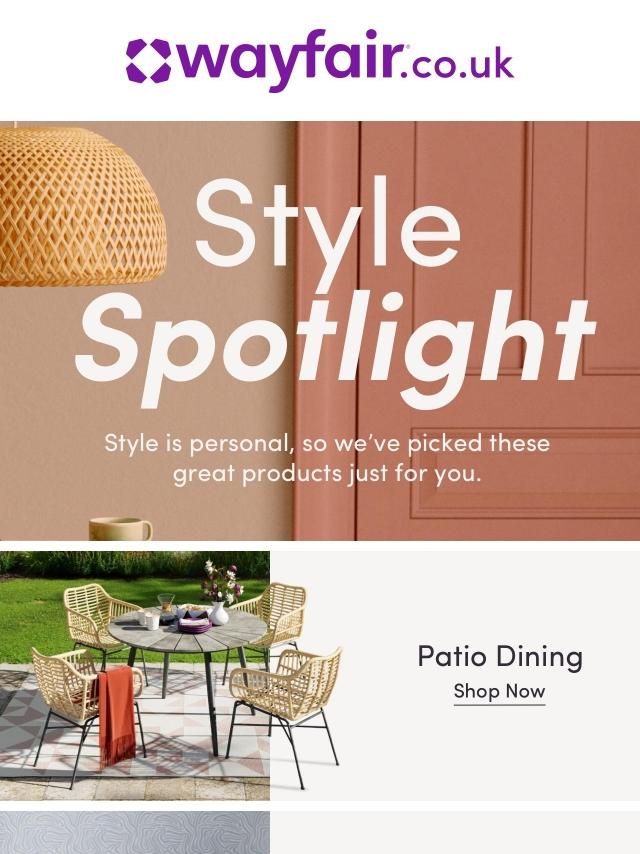Open the Style Spotlight banner
640x854 pixels.
[x=320, y=330]
